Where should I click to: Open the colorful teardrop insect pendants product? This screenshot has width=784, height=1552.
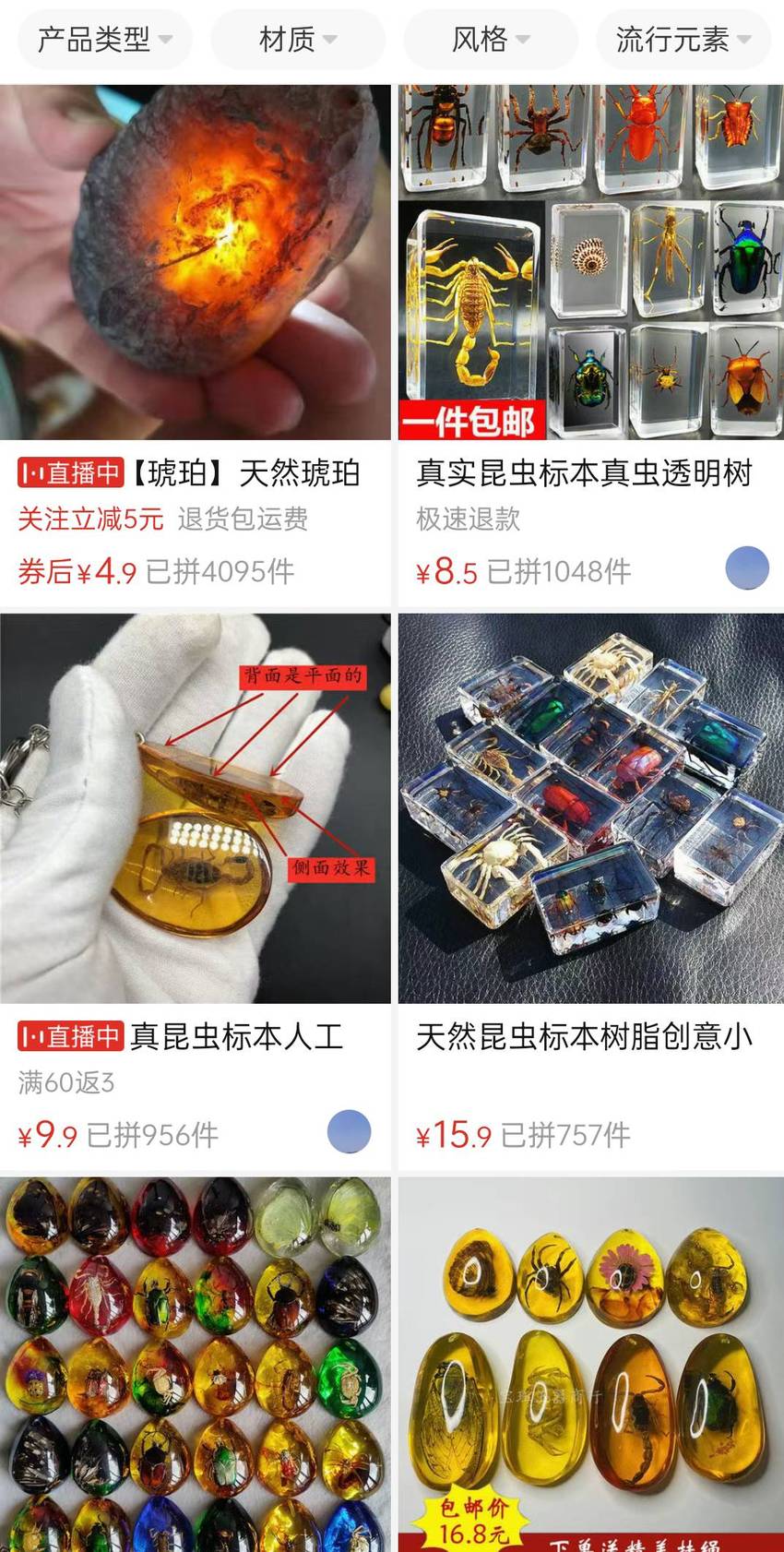(196, 1364)
